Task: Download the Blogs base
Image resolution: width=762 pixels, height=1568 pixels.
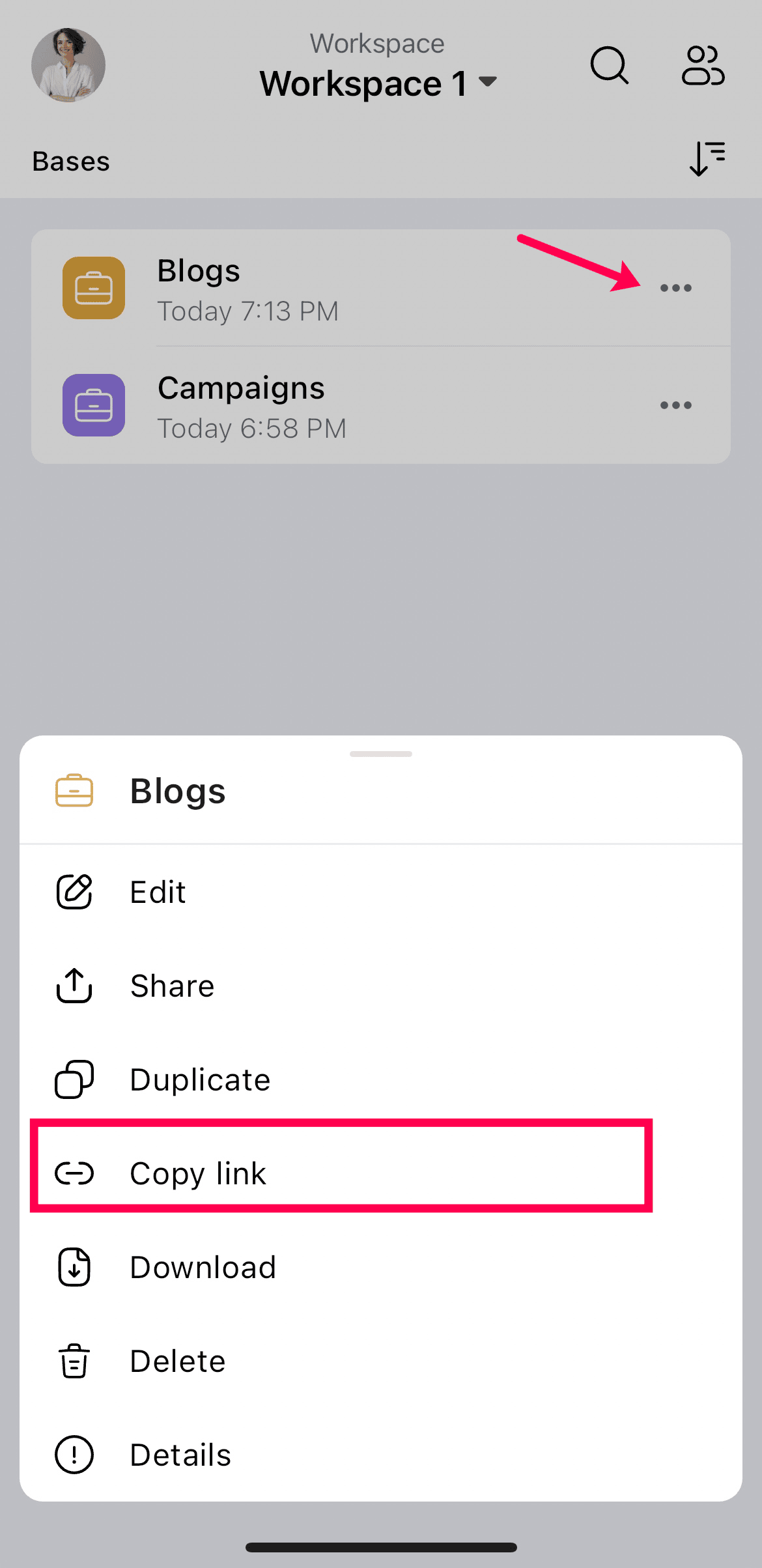Action: (203, 1267)
